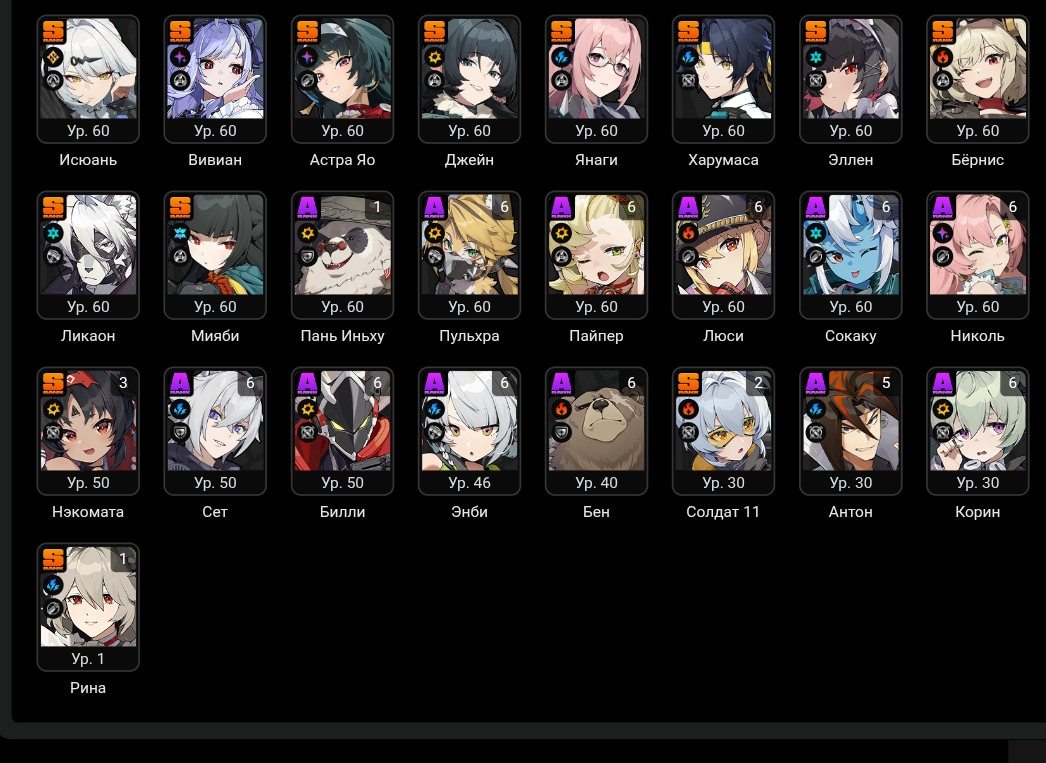Tap the Джейн character tile
Image resolution: width=1046 pixels, height=763 pixels.
tap(470, 79)
